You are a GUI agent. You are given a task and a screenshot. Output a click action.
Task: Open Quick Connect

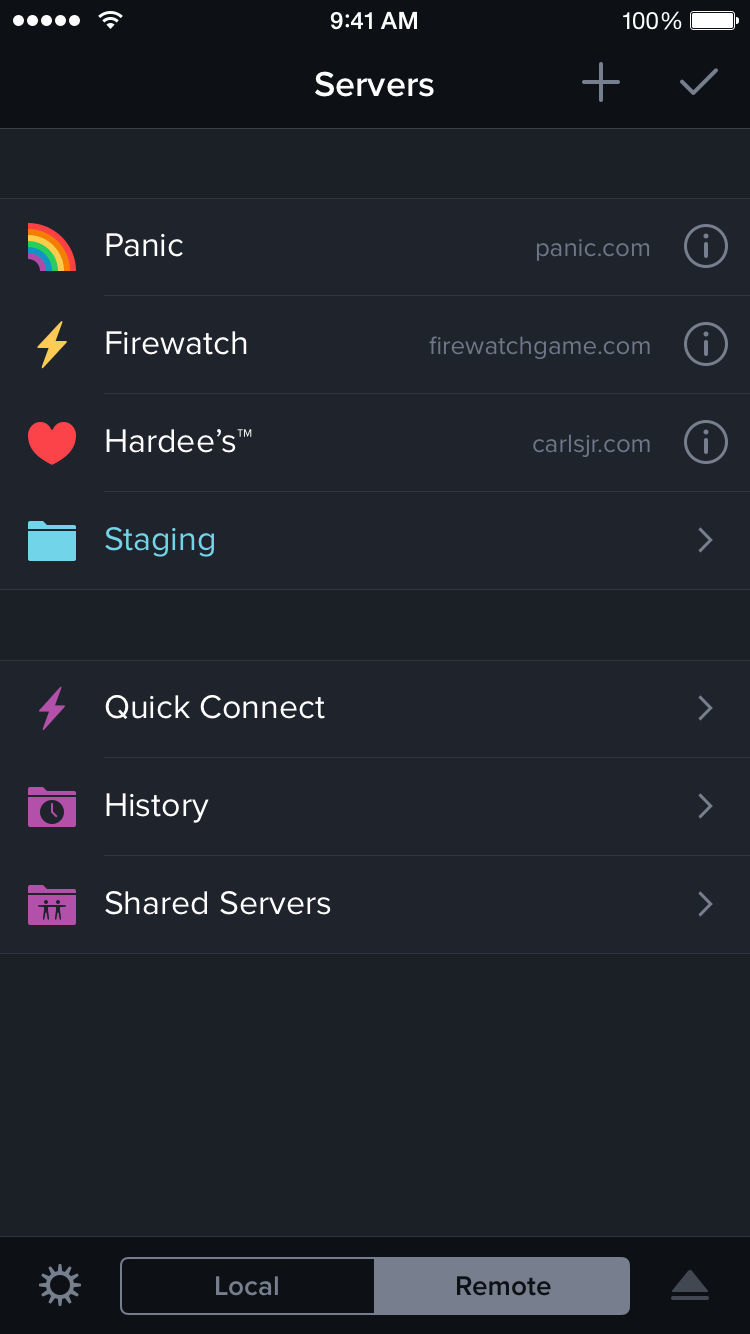(x=300, y=708)
